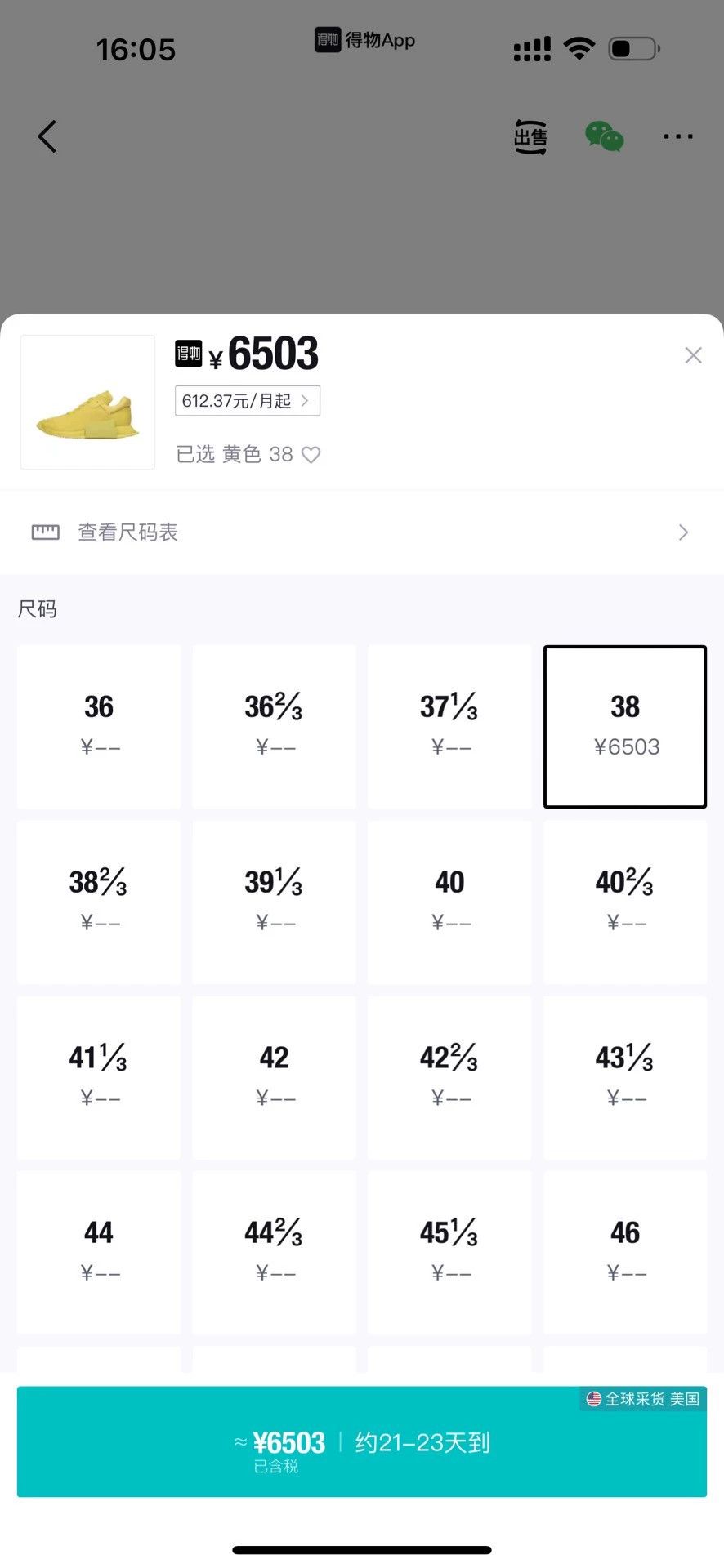This screenshot has width=724, height=1568.
Task: Select size 45⅓
Action: pos(449,1252)
